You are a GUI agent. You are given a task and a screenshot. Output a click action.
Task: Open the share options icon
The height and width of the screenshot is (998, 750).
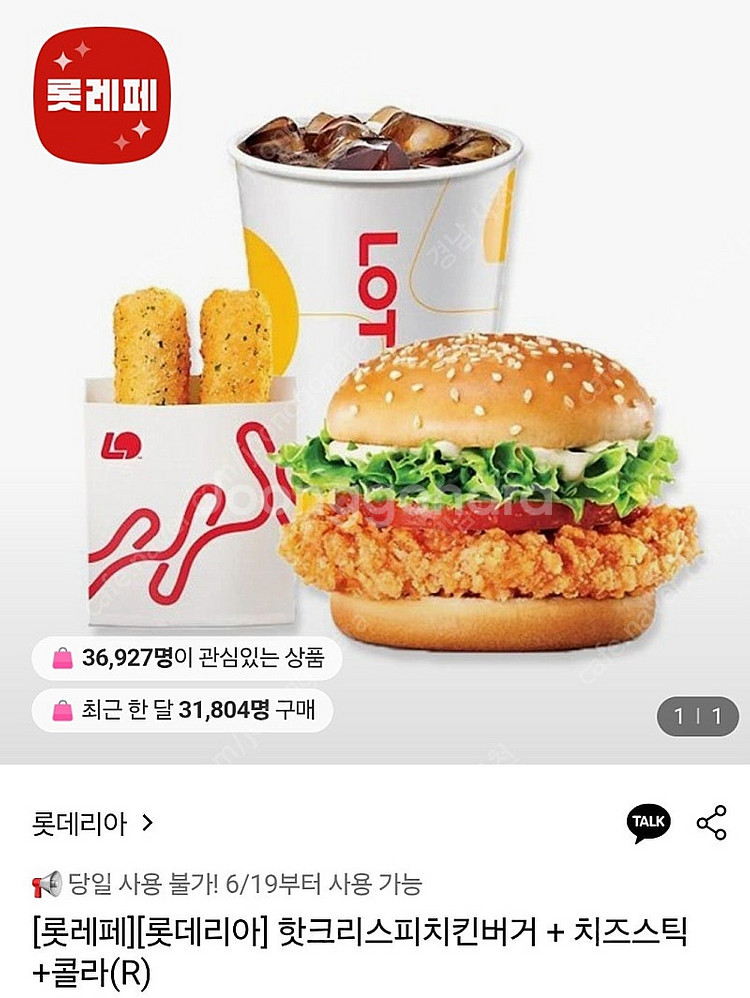pos(711,823)
